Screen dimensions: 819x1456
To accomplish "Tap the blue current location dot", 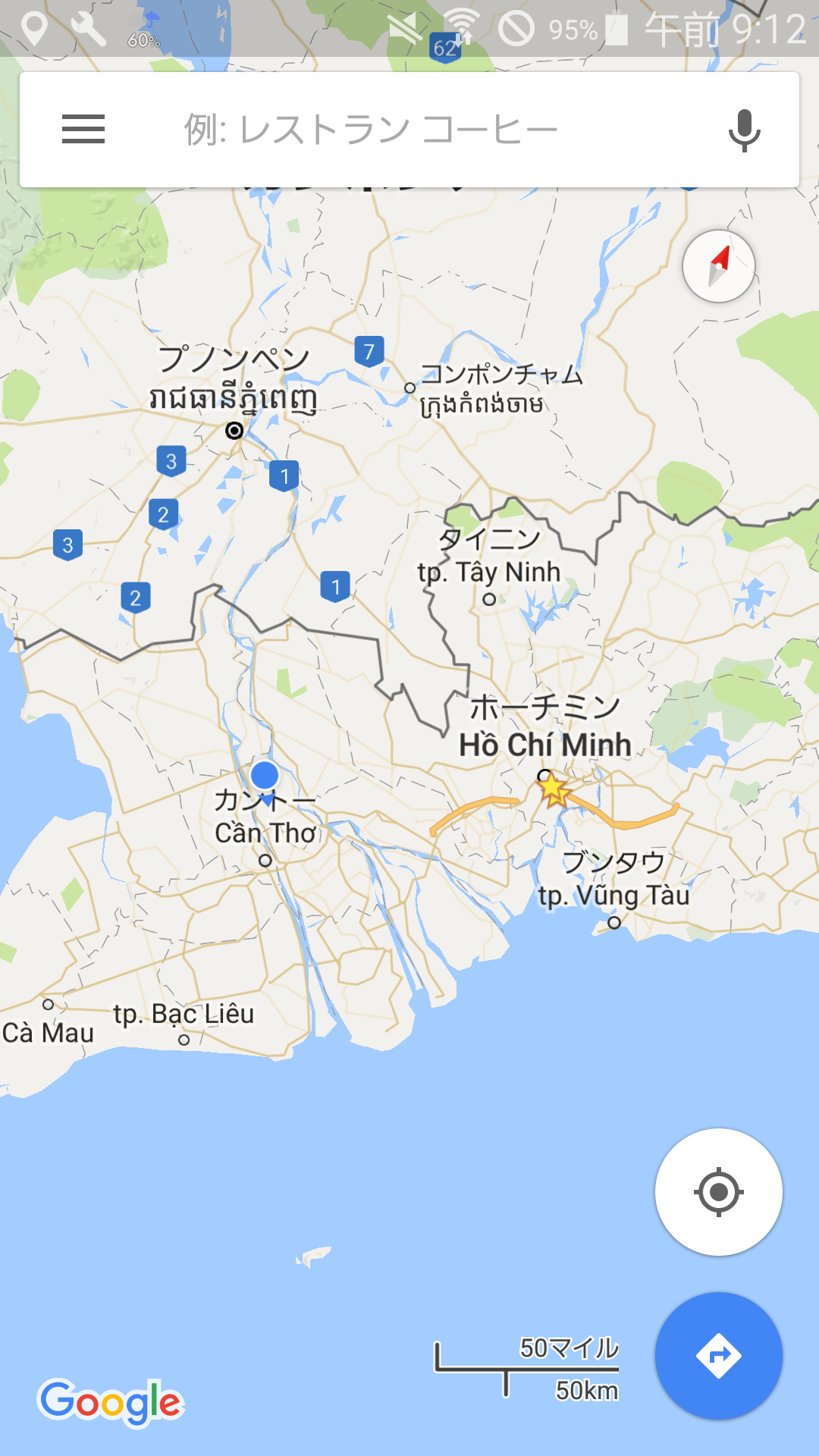I will pyautogui.click(x=265, y=776).
